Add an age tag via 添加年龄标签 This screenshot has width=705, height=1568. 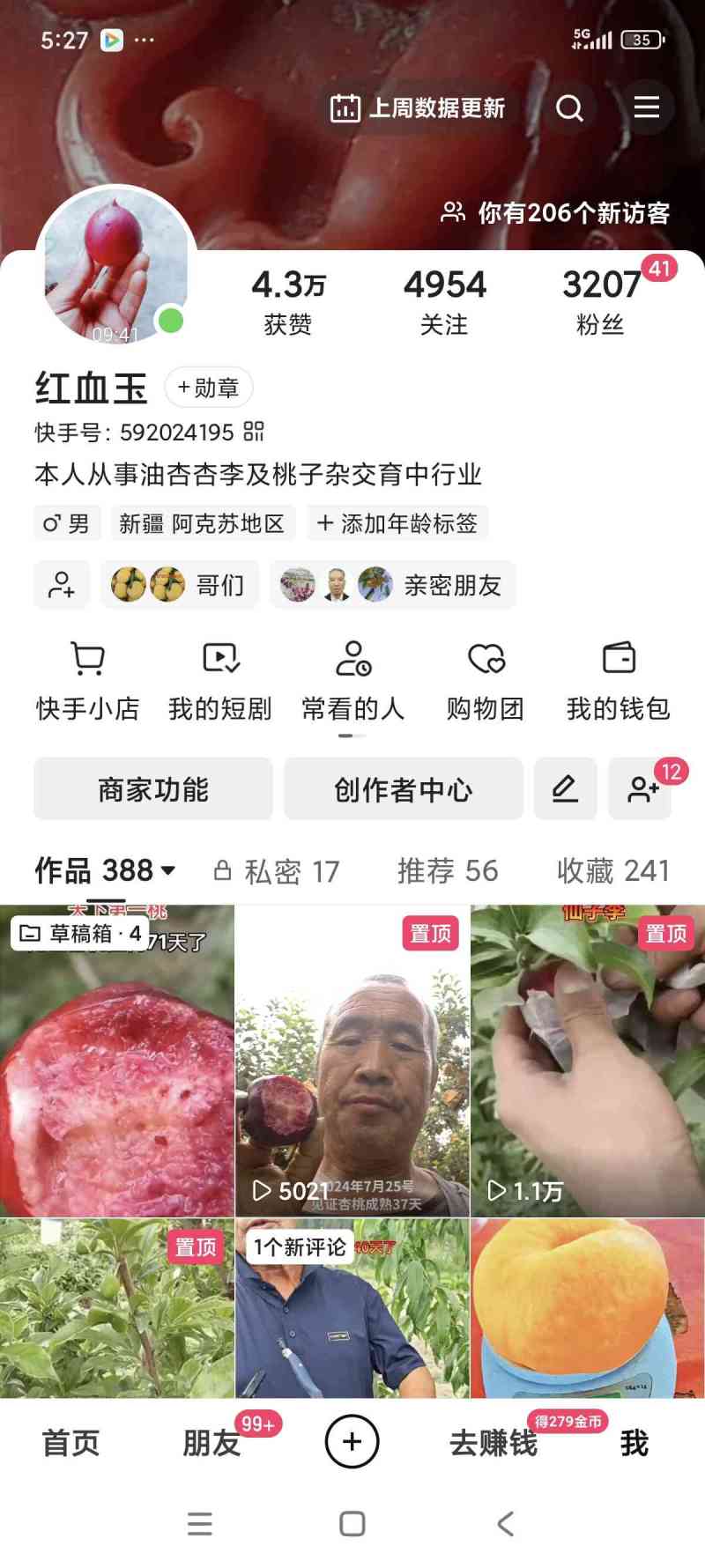[x=397, y=524]
